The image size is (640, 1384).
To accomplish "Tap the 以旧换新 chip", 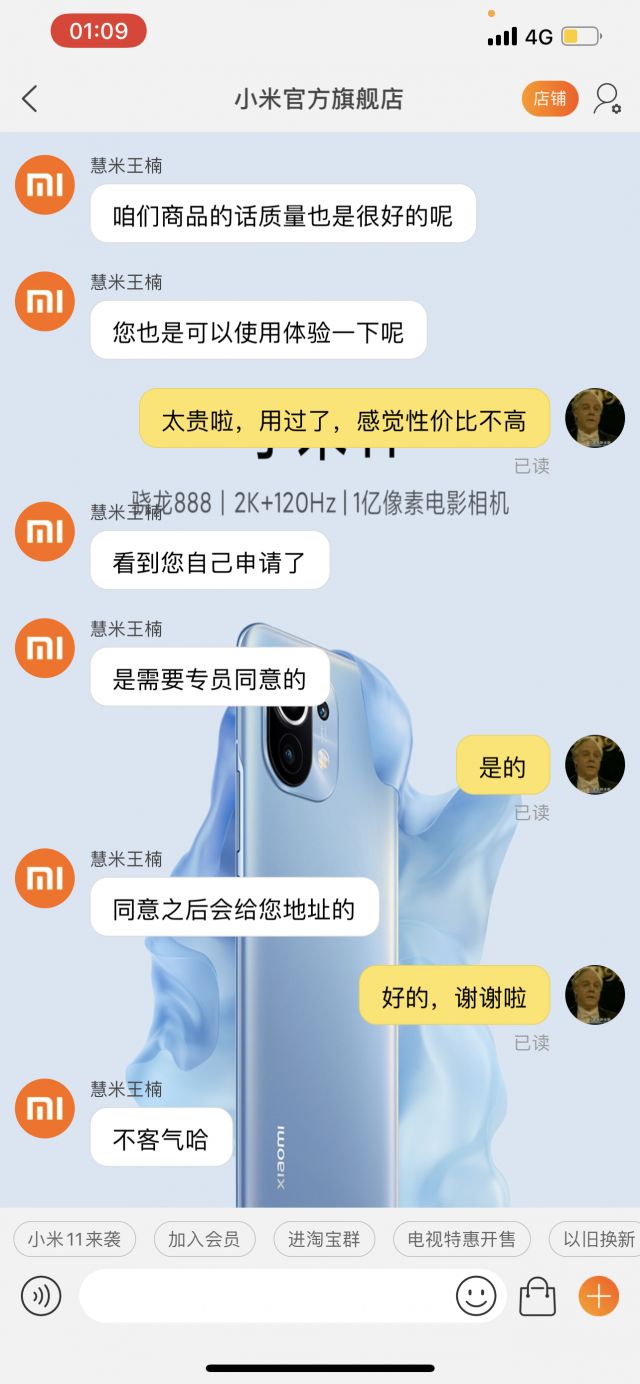I will click(598, 1239).
